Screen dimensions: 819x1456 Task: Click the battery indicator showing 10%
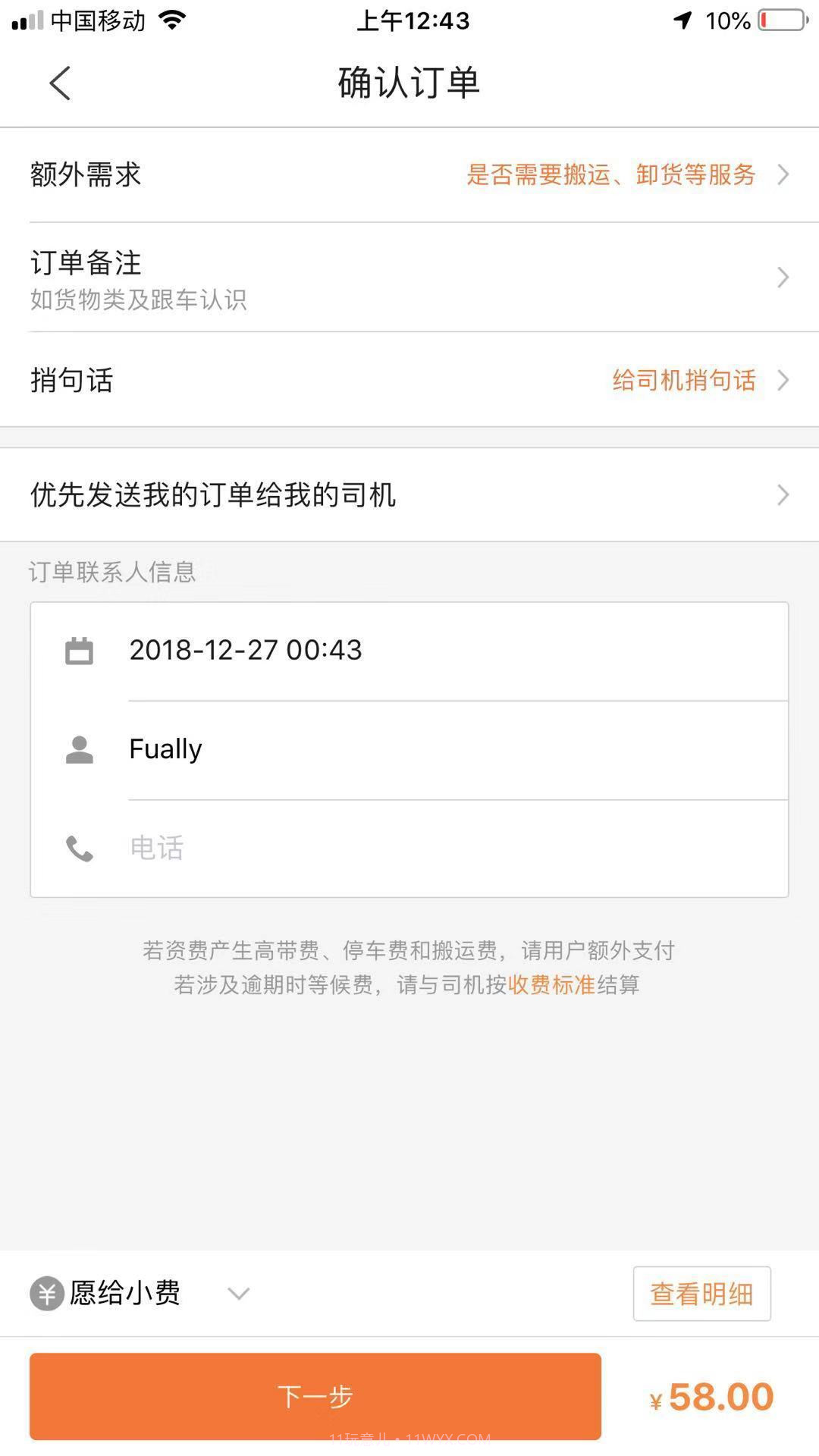[781, 20]
